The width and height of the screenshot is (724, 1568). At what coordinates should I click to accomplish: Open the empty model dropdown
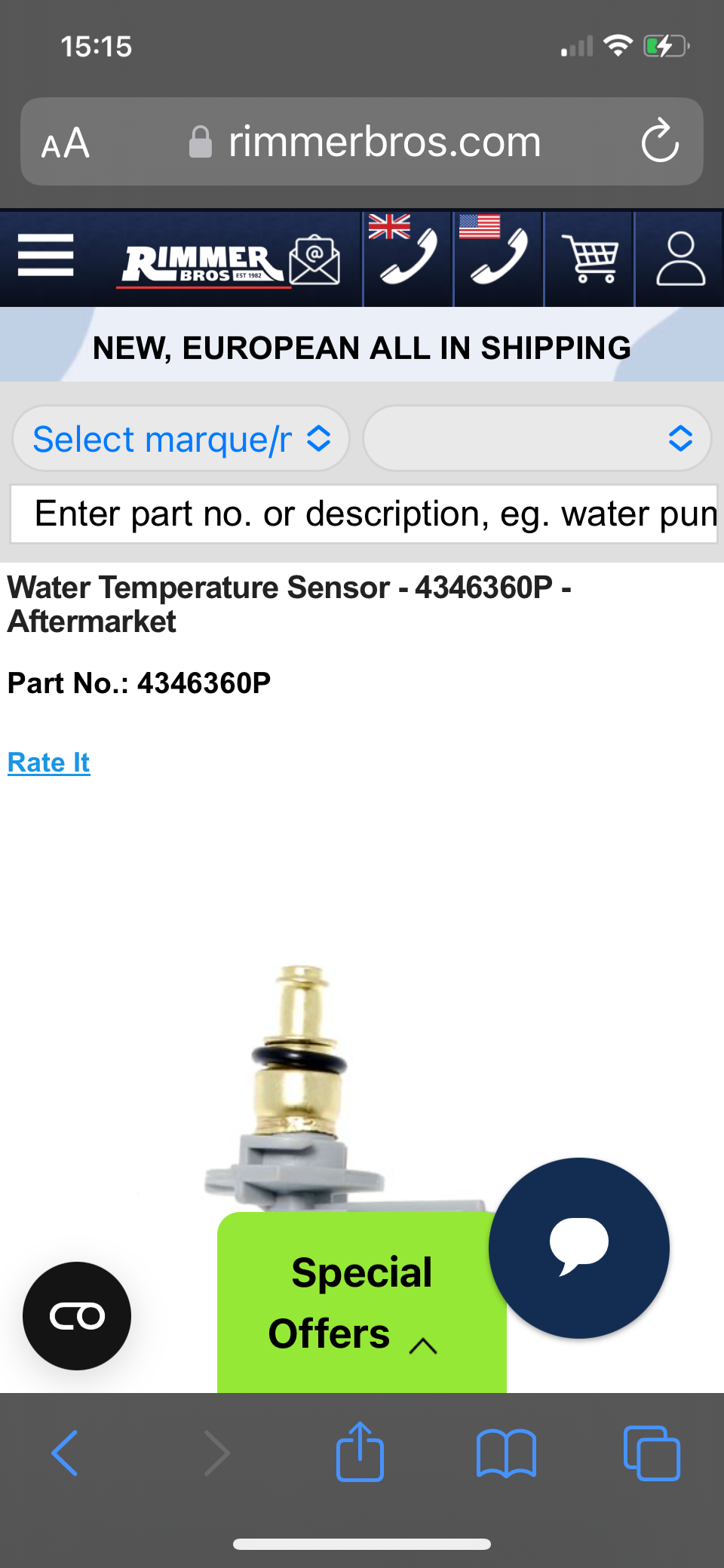point(537,439)
